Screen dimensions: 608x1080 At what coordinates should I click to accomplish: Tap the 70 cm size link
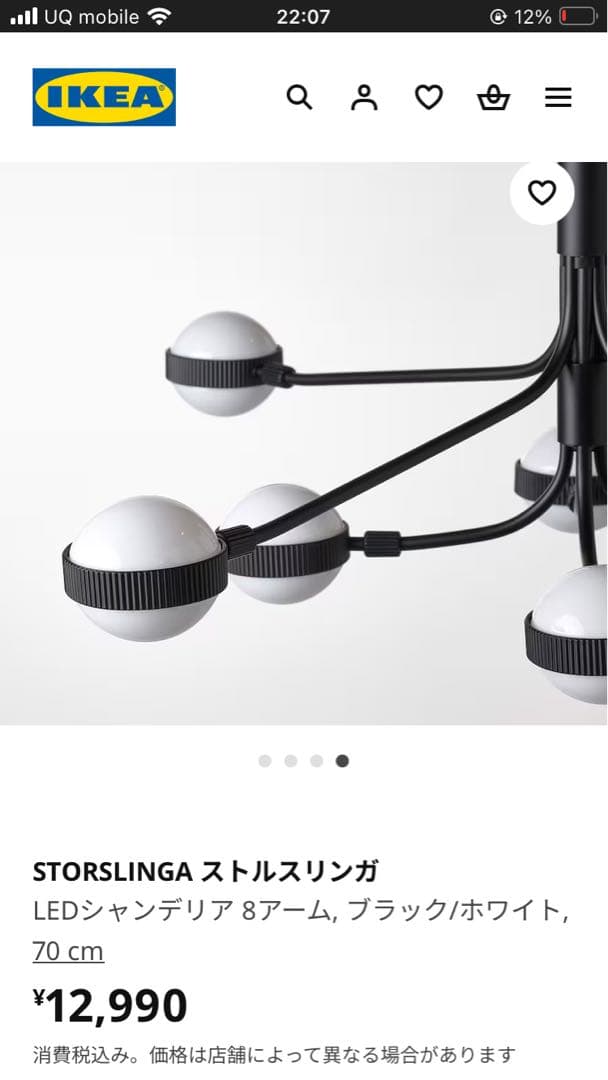68,951
